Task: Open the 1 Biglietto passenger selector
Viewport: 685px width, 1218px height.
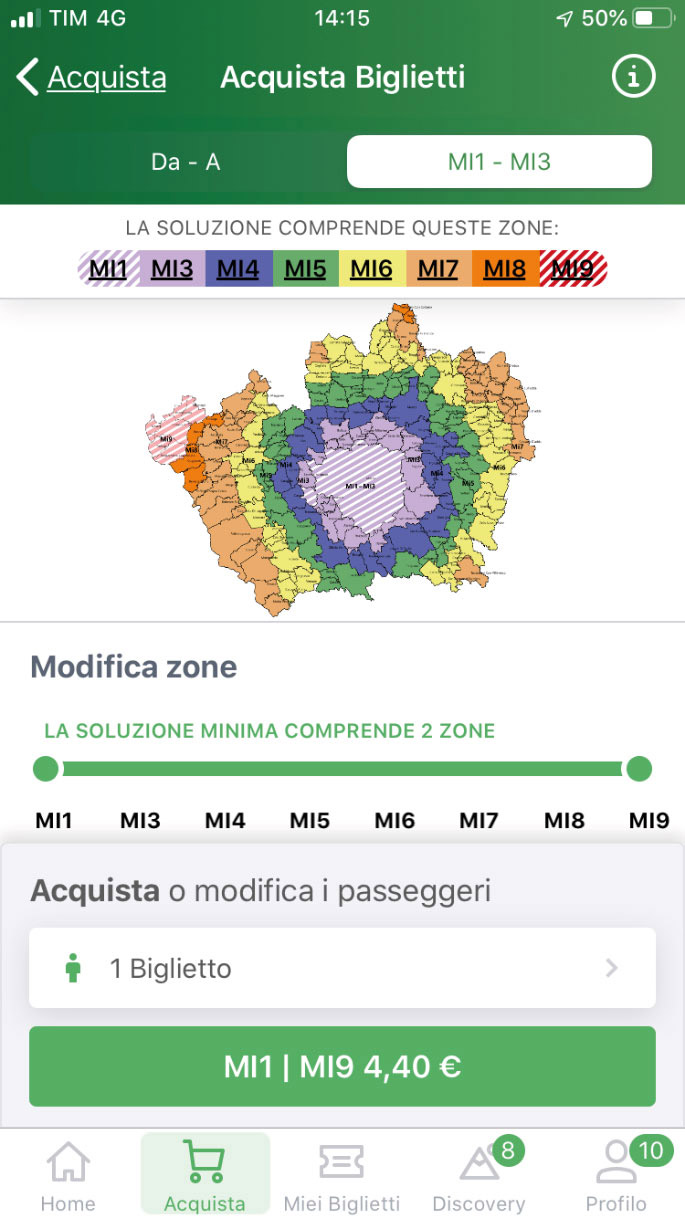Action: (x=342, y=968)
